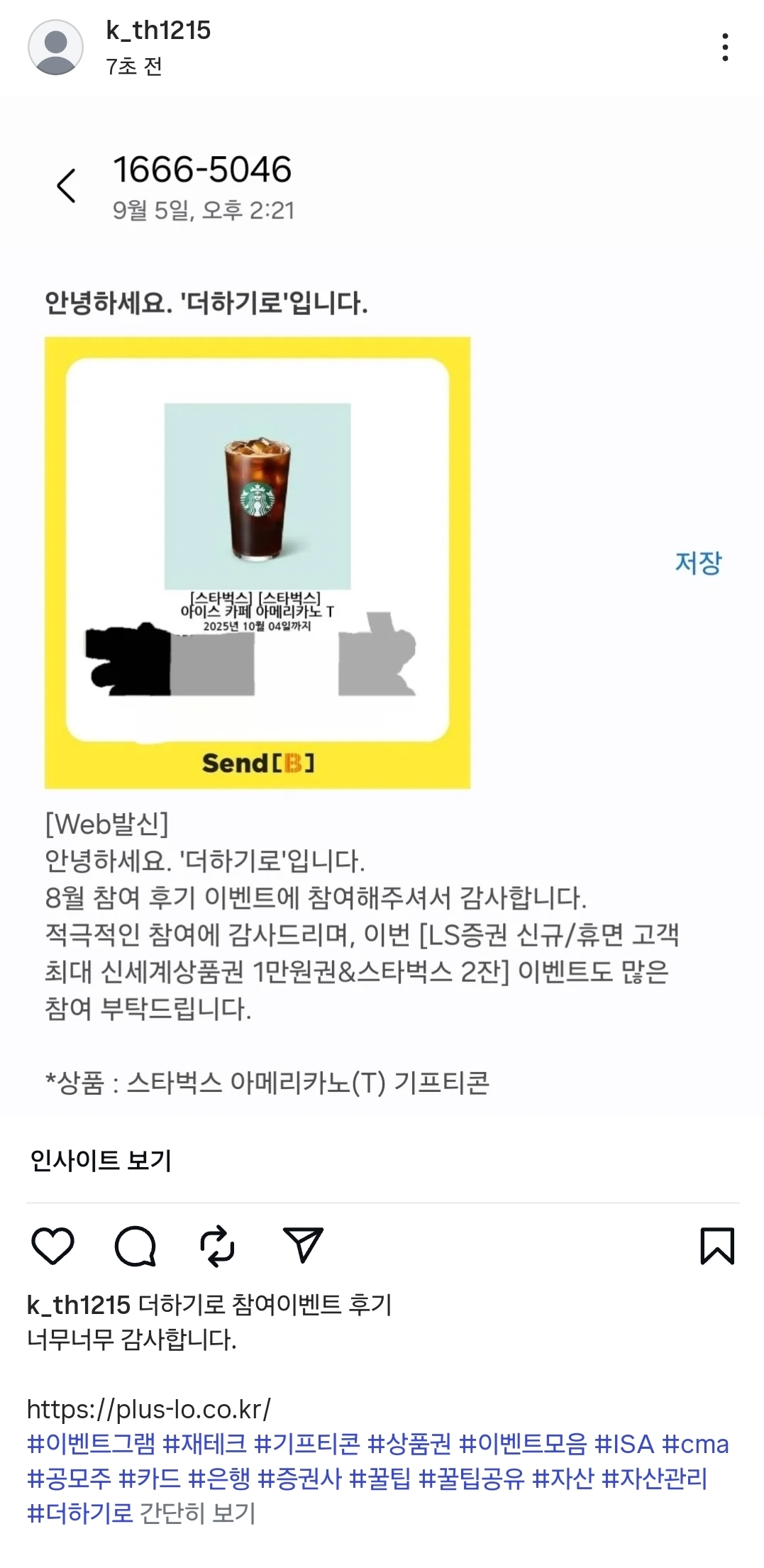Like this post with the heart icon
764x1568 pixels.
[52, 1245]
